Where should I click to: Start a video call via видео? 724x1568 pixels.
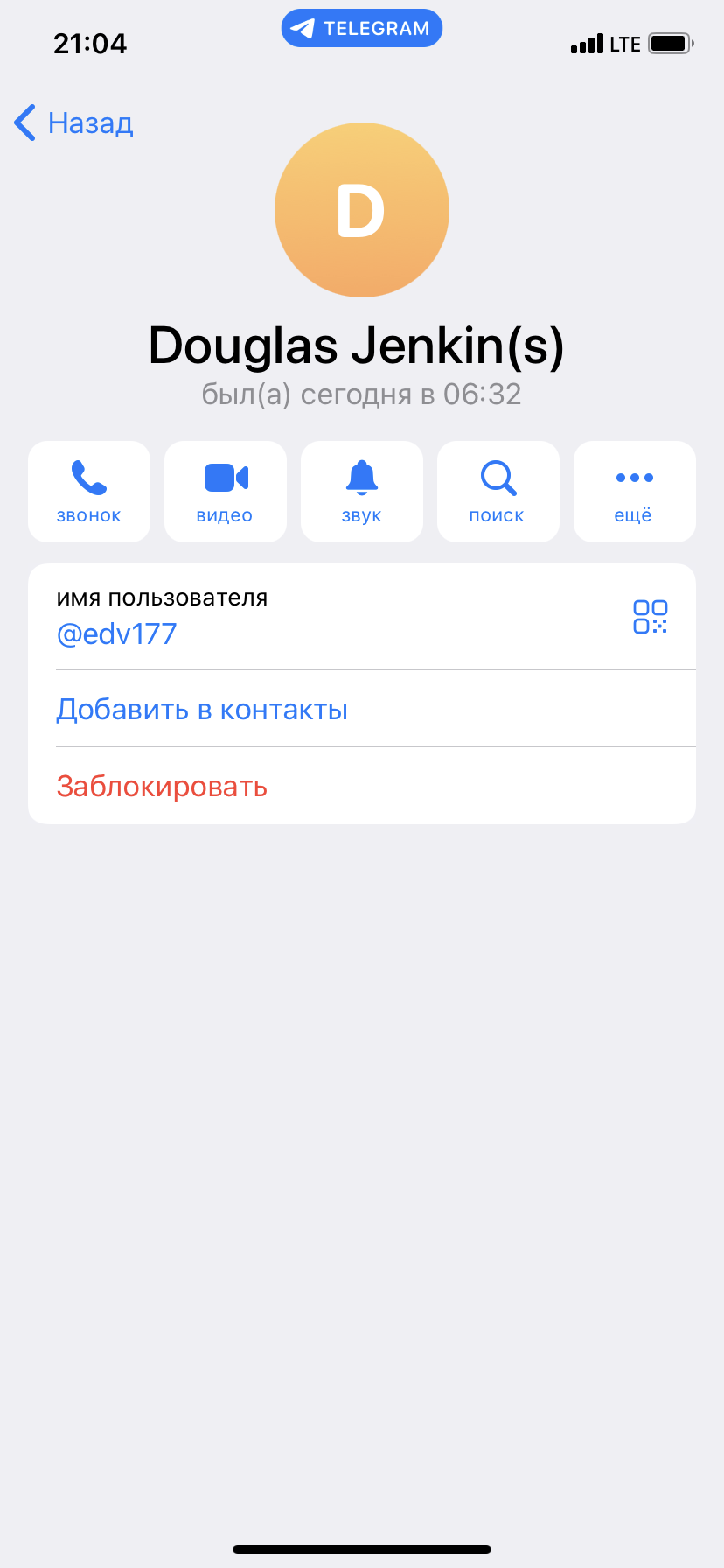click(226, 492)
